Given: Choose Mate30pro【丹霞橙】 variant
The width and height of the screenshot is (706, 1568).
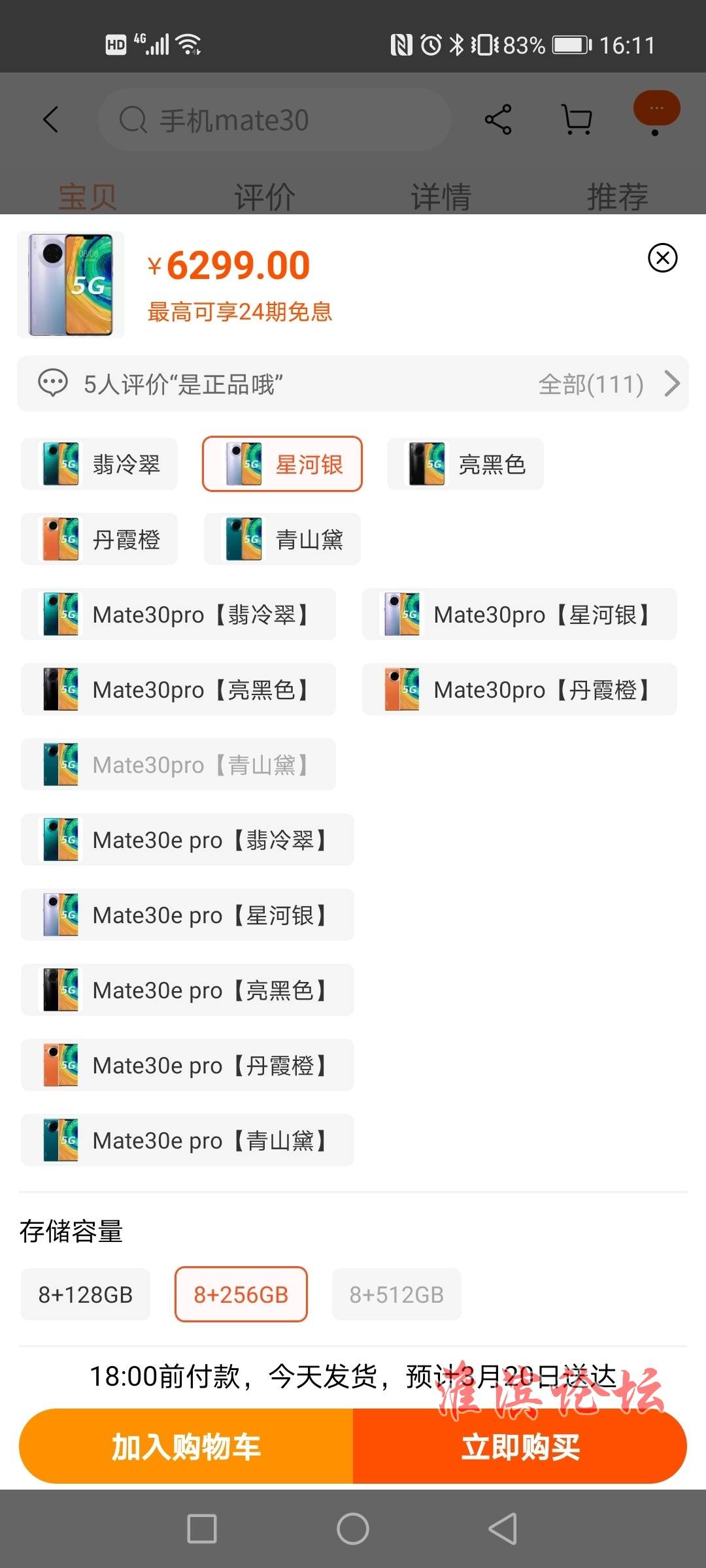Looking at the screenshot, I should click(520, 690).
